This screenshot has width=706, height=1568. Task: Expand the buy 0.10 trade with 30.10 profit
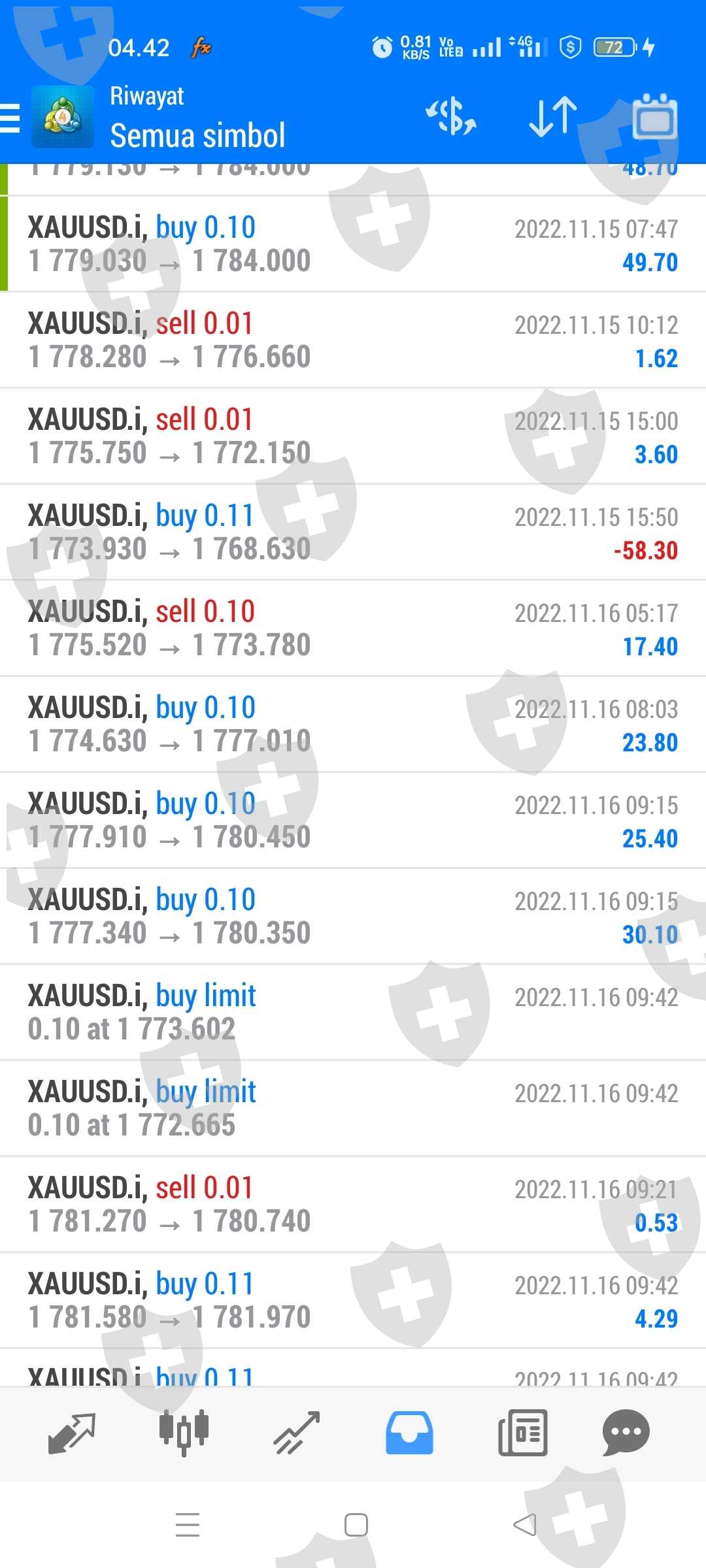[353, 917]
